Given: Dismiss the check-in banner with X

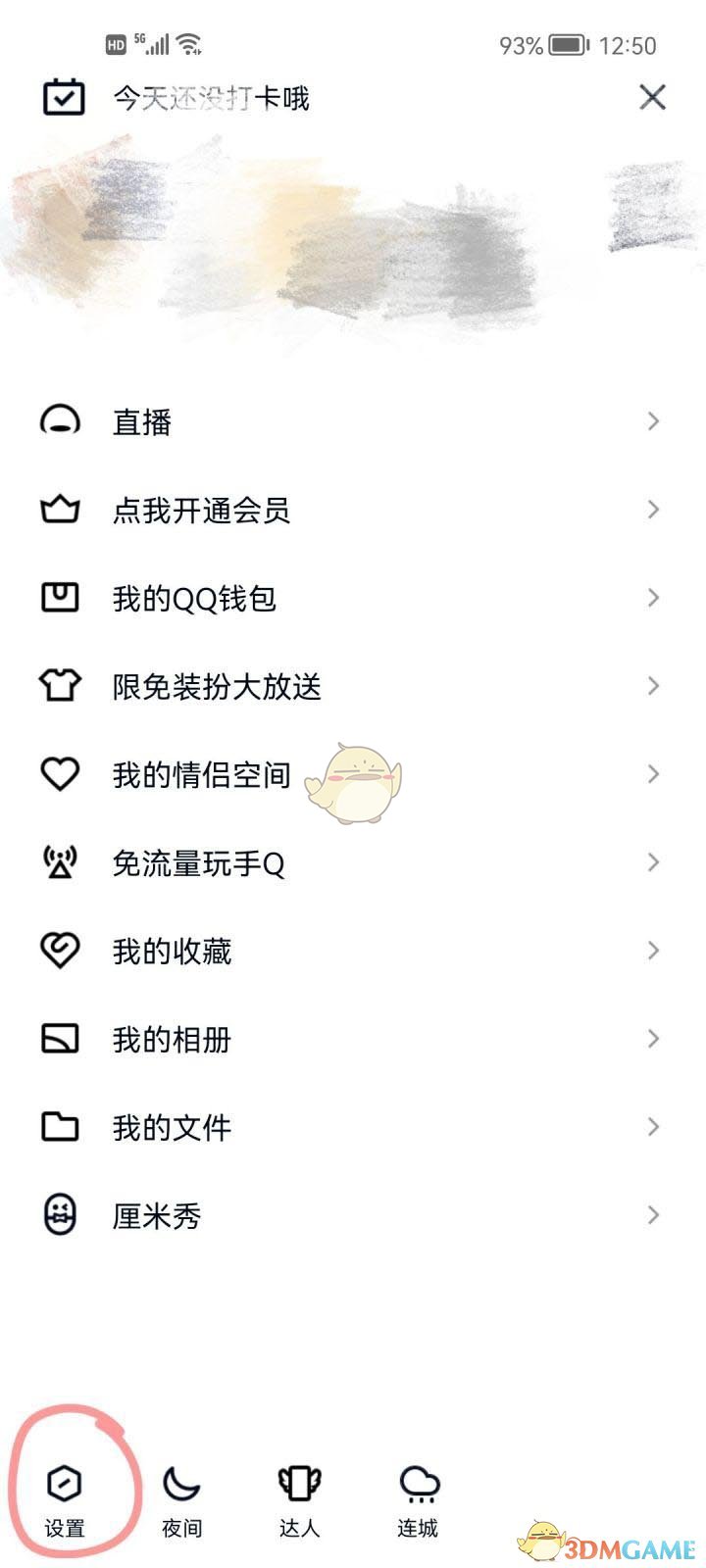Looking at the screenshot, I should (x=651, y=98).
